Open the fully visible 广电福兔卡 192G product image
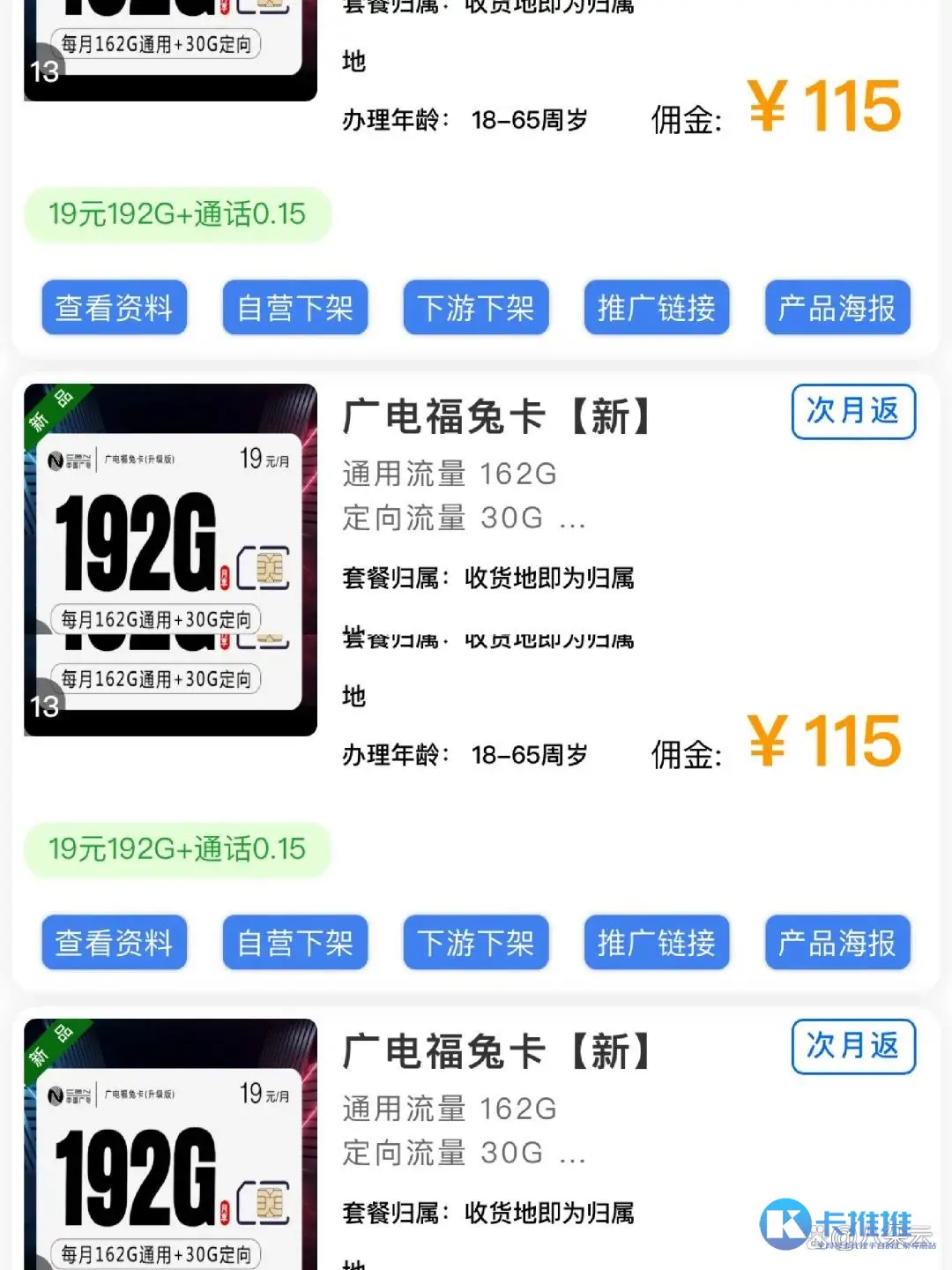 (170, 559)
